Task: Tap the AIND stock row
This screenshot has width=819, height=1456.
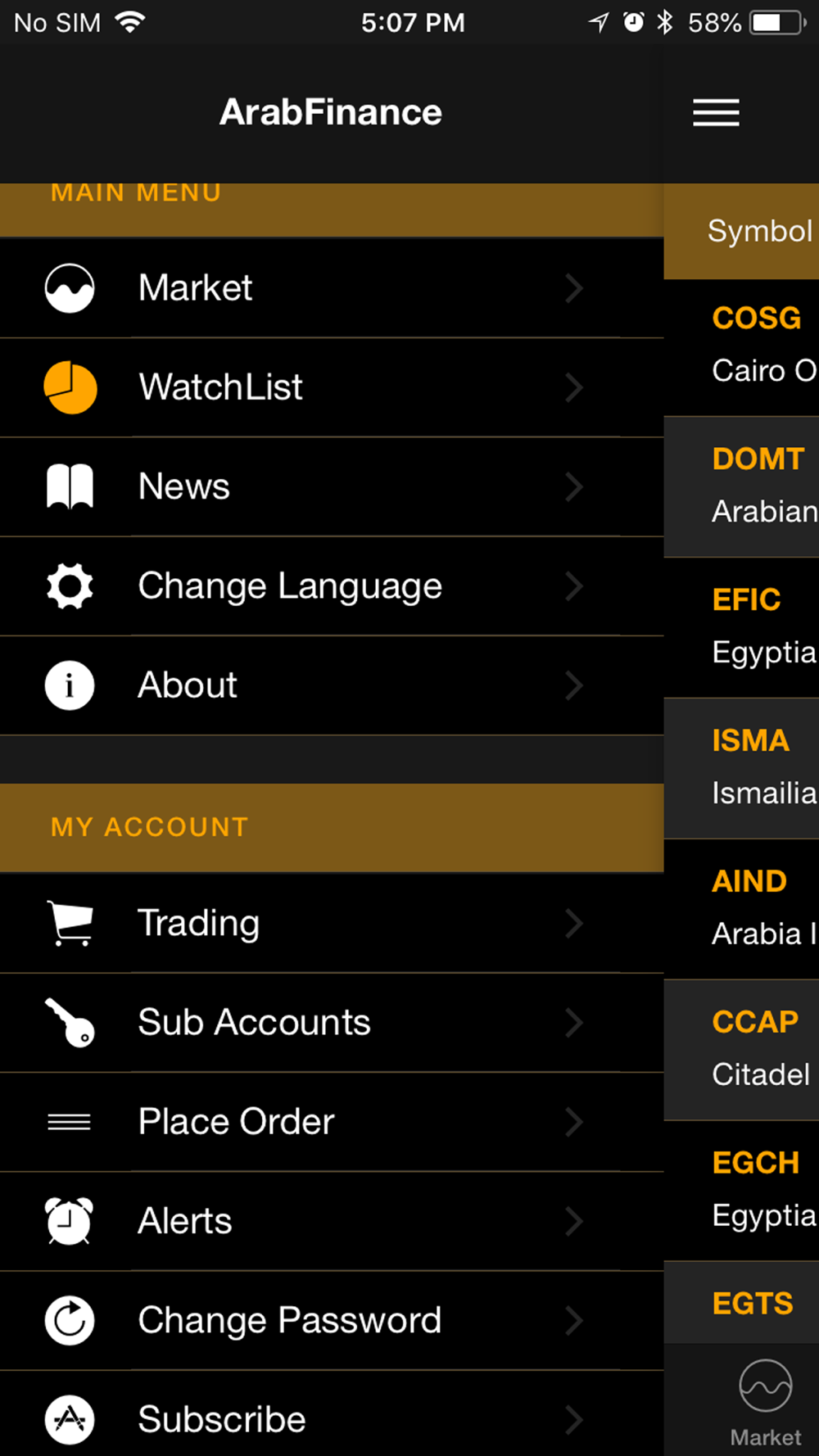Action: click(x=742, y=910)
